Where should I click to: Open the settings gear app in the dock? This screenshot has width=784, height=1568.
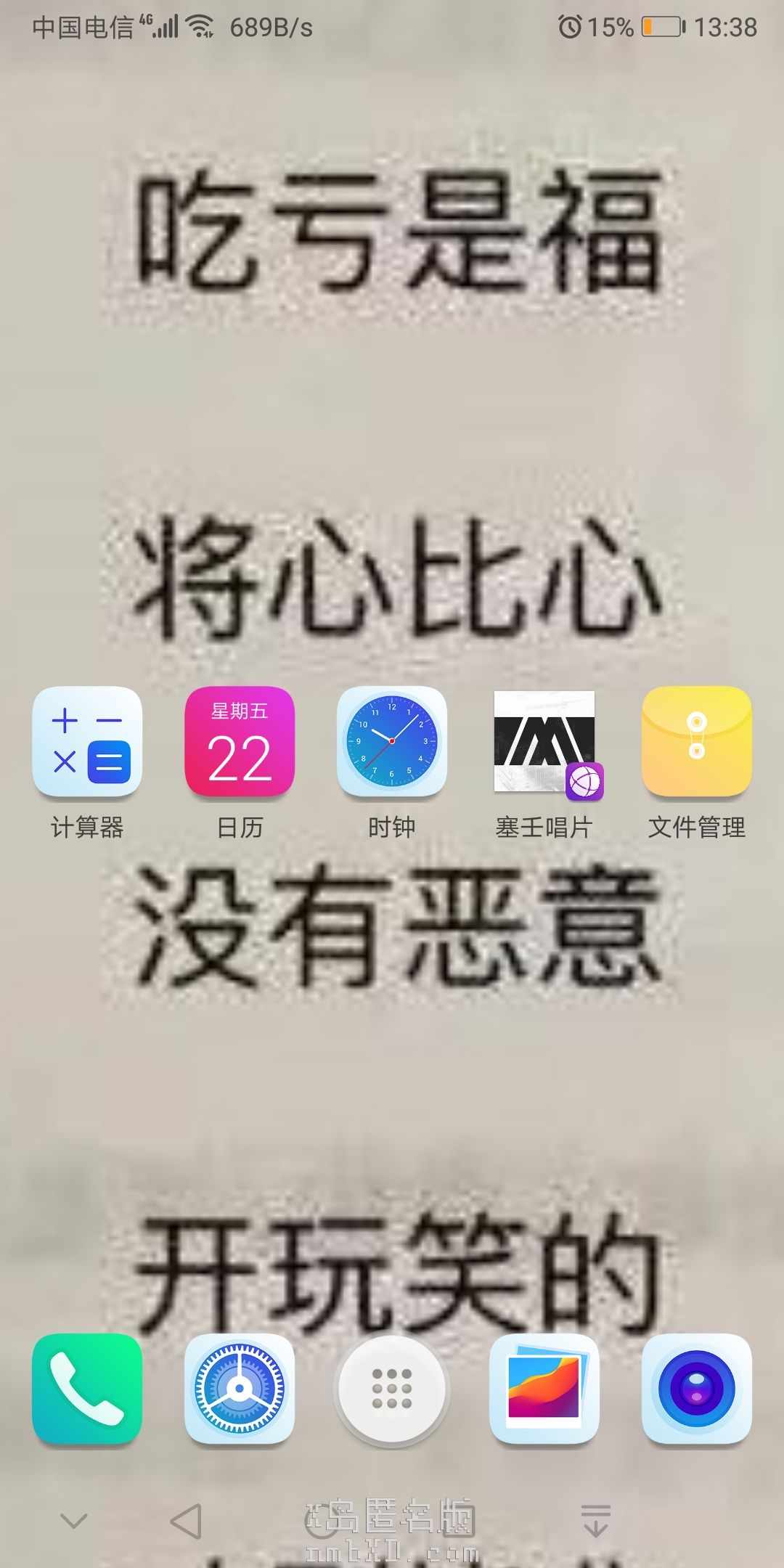240,1388
